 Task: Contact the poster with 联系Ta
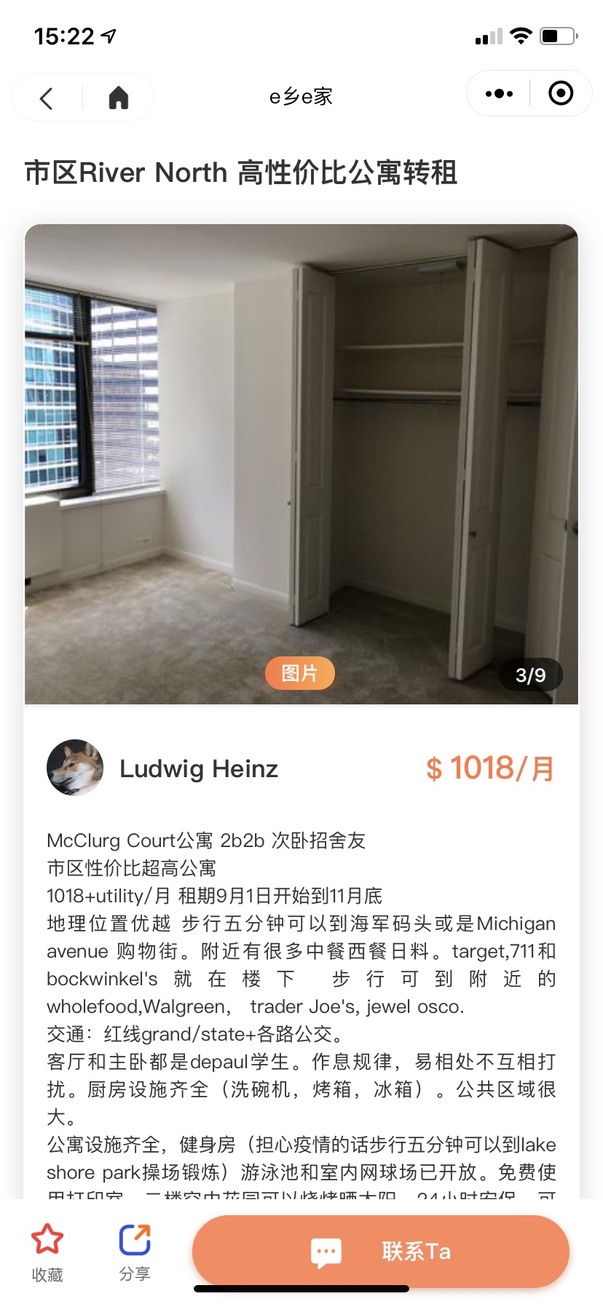tap(380, 1251)
